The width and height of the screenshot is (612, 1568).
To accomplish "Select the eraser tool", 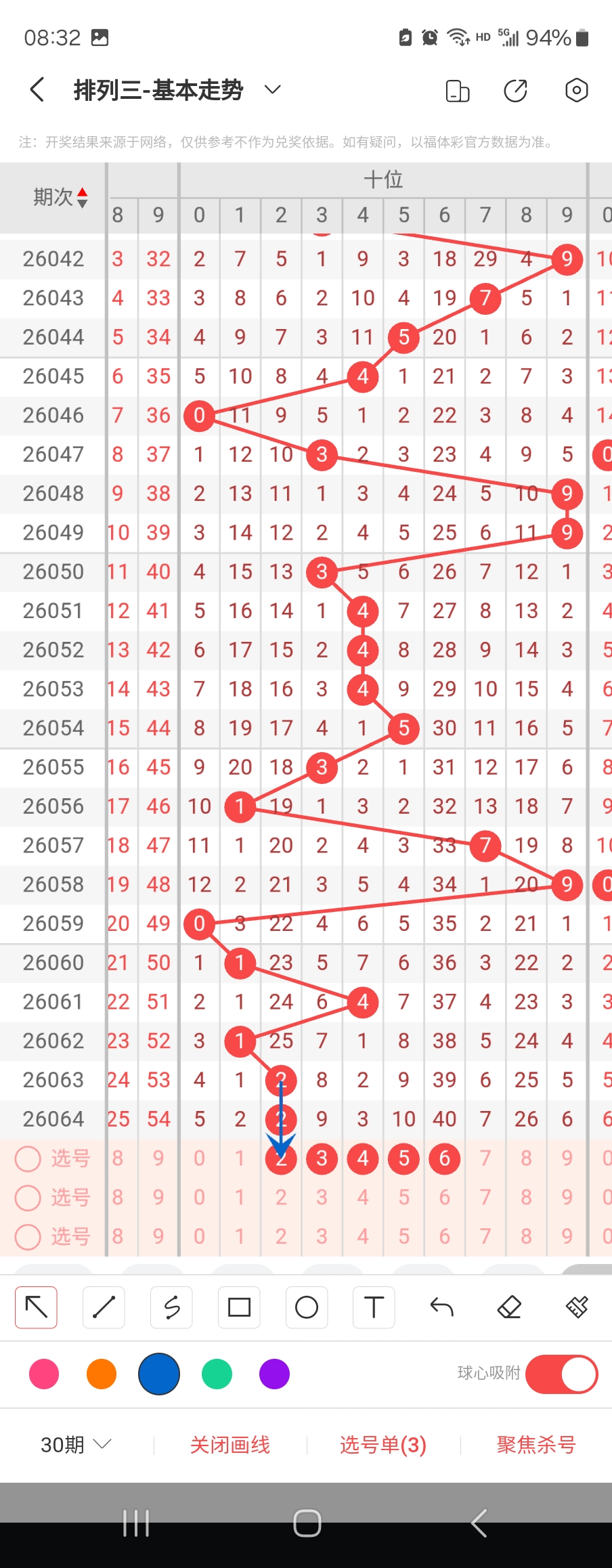I will (x=509, y=1307).
